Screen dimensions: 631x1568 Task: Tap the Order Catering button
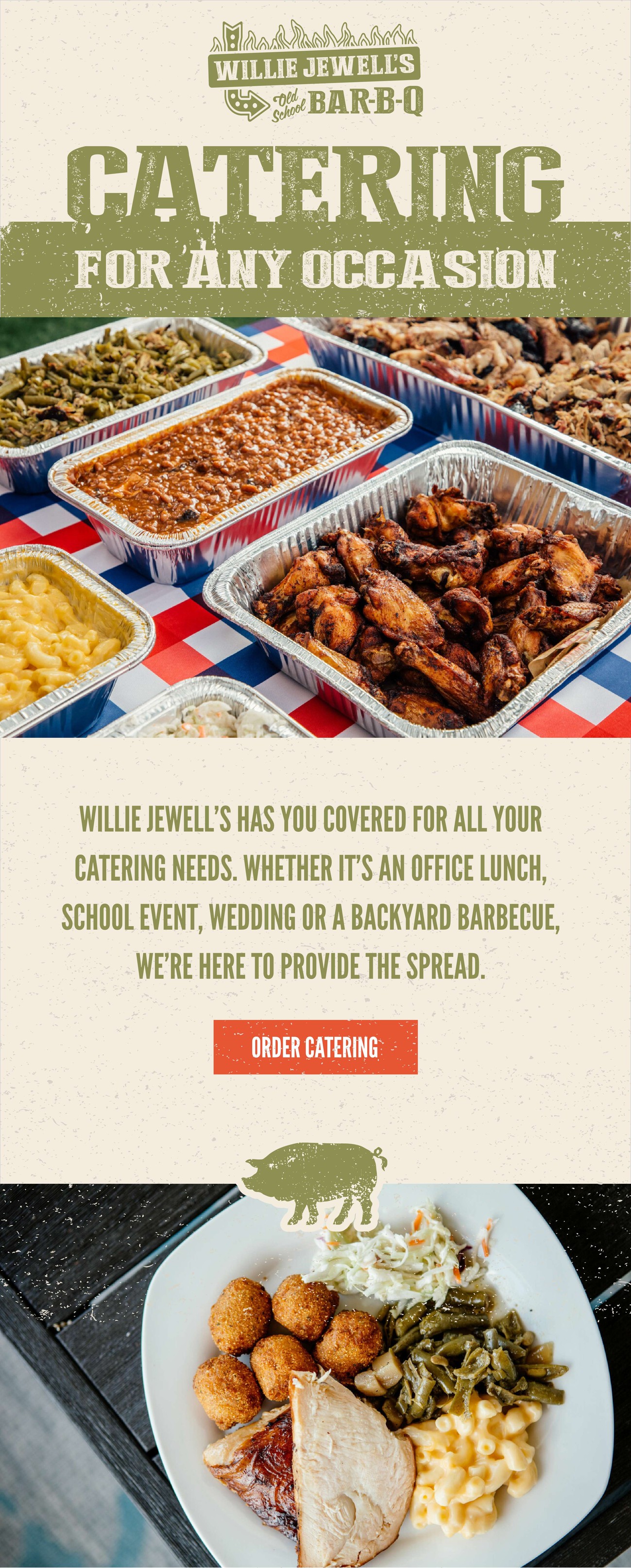[315, 1047]
